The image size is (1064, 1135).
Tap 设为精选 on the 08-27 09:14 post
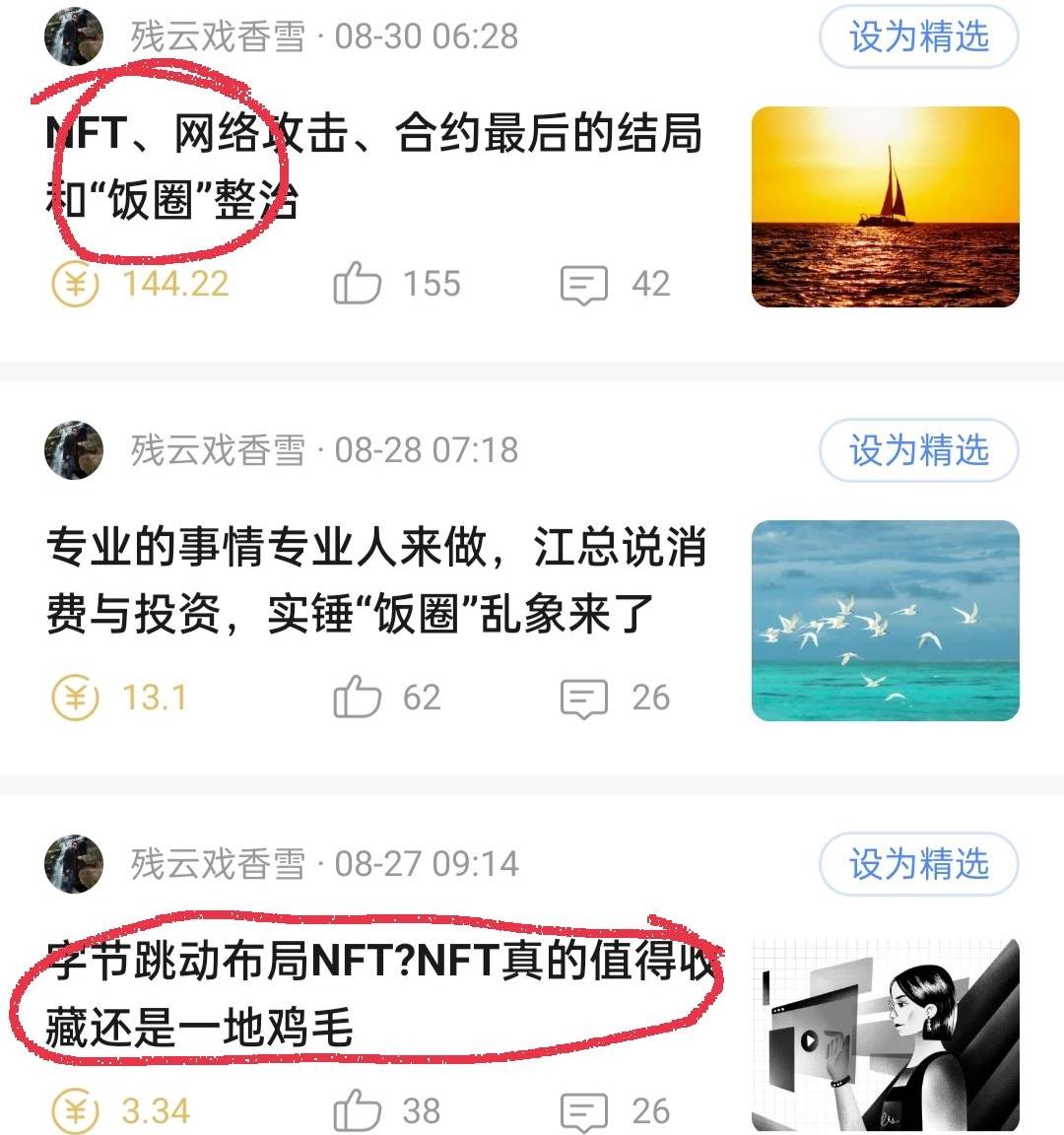click(x=918, y=865)
